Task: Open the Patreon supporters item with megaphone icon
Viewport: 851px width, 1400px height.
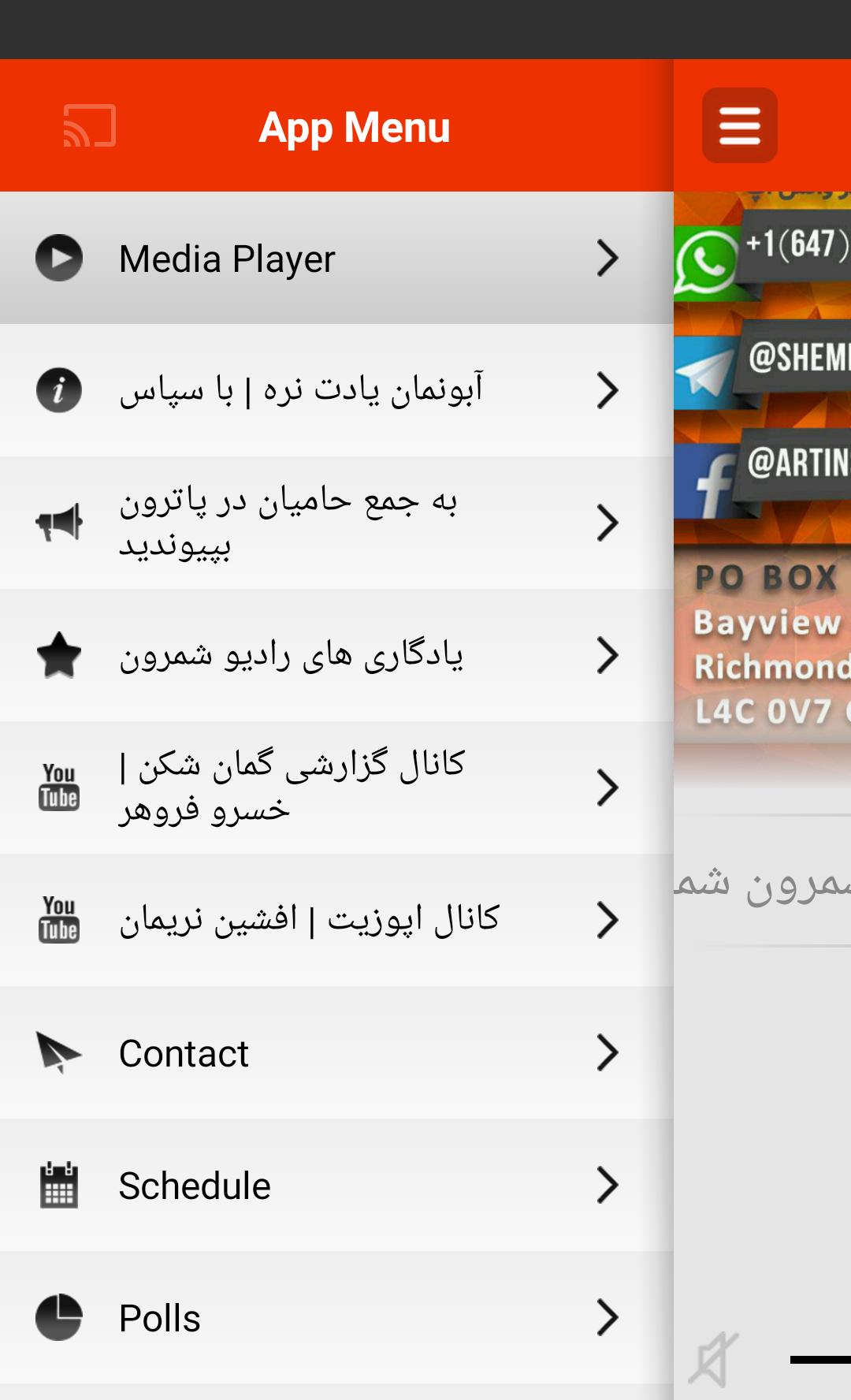Action: coord(336,523)
